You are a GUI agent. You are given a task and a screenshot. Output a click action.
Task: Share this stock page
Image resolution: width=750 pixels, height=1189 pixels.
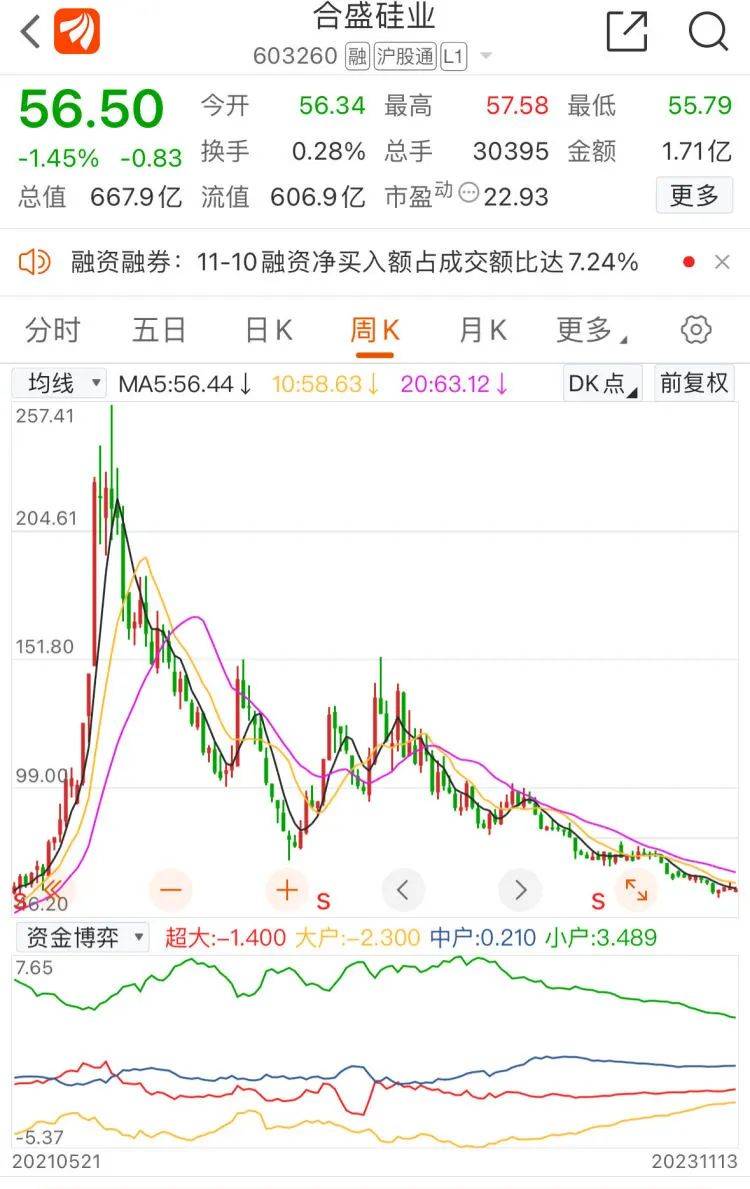click(627, 32)
